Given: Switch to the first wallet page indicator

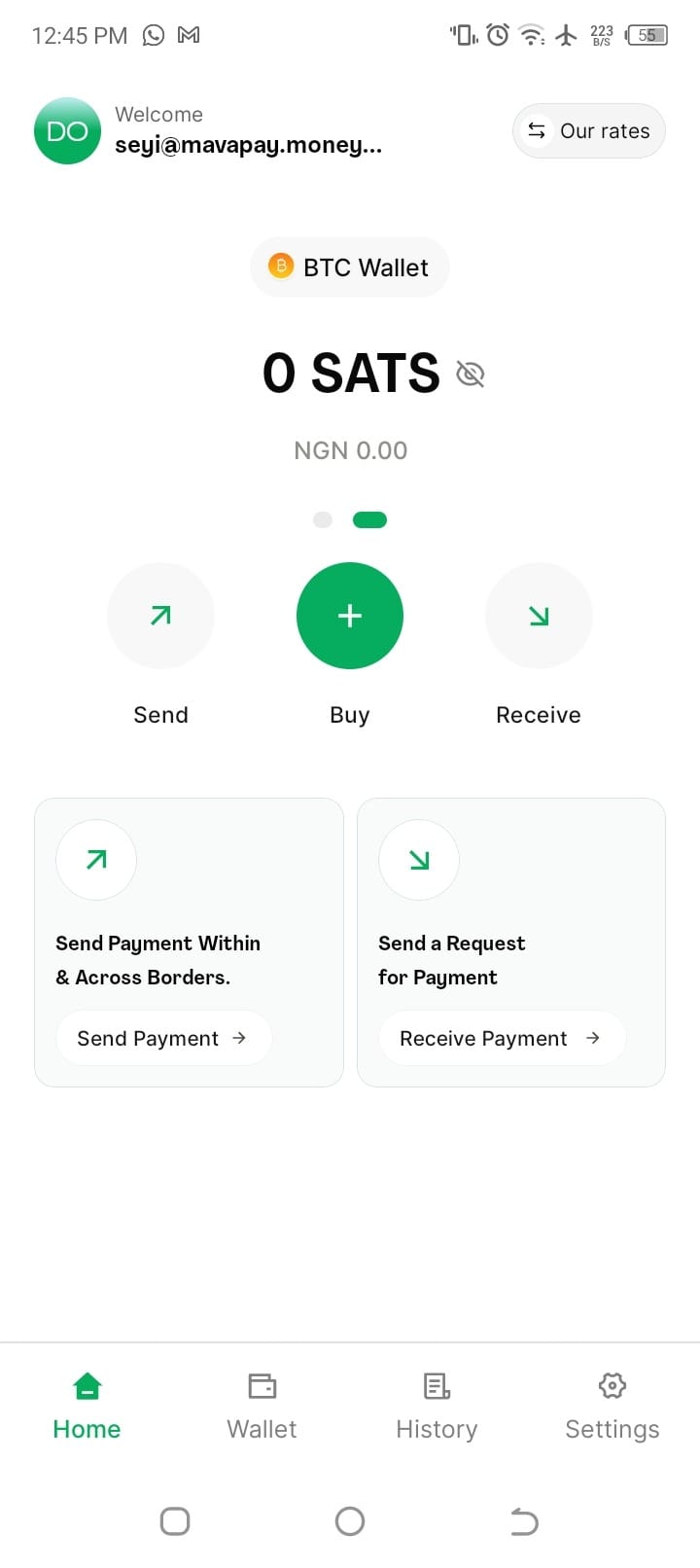Looking at the screenshot, I should coord(323,520).
